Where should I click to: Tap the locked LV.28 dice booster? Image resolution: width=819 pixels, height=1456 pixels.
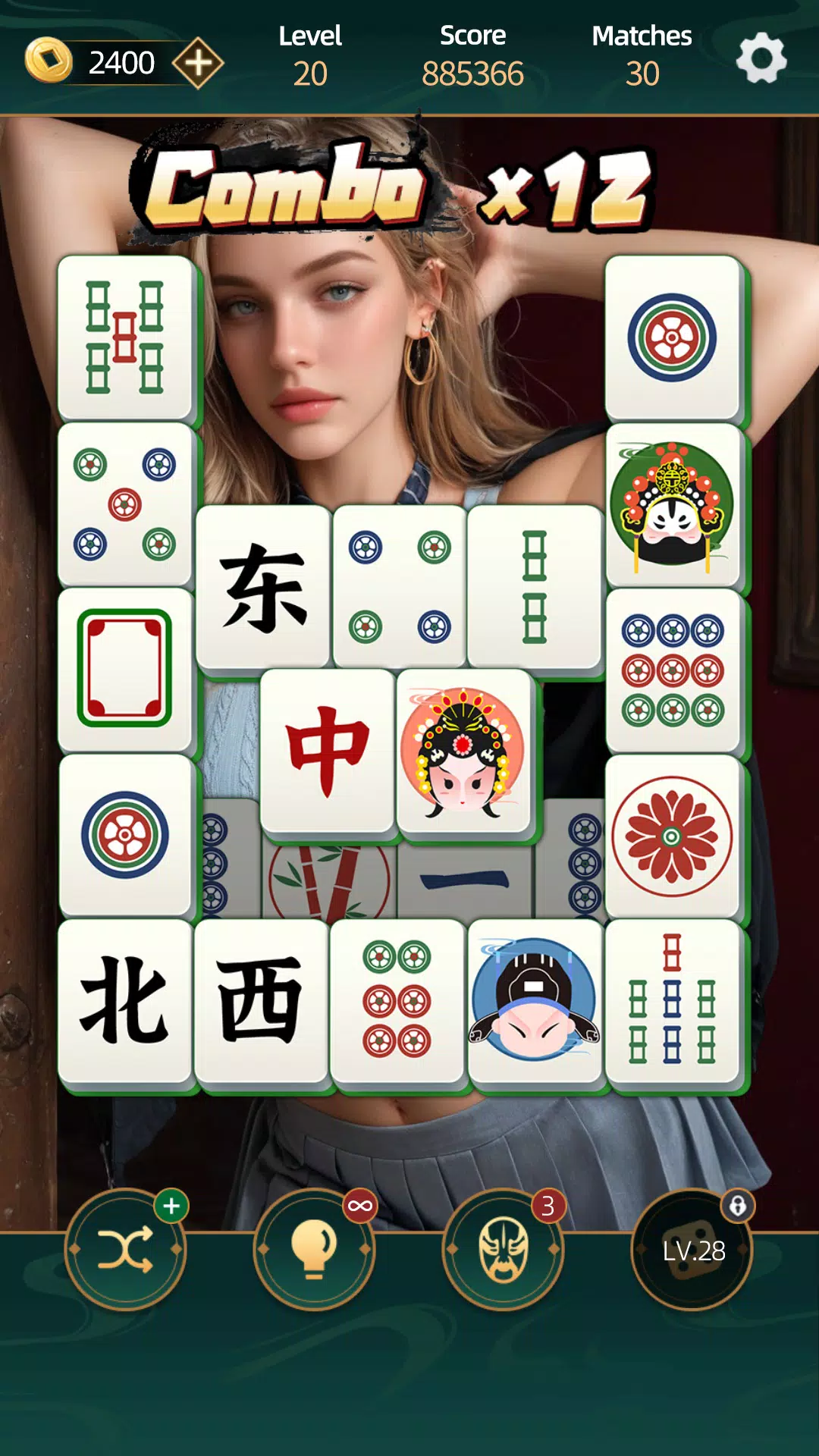click(x=692, y=1250)
